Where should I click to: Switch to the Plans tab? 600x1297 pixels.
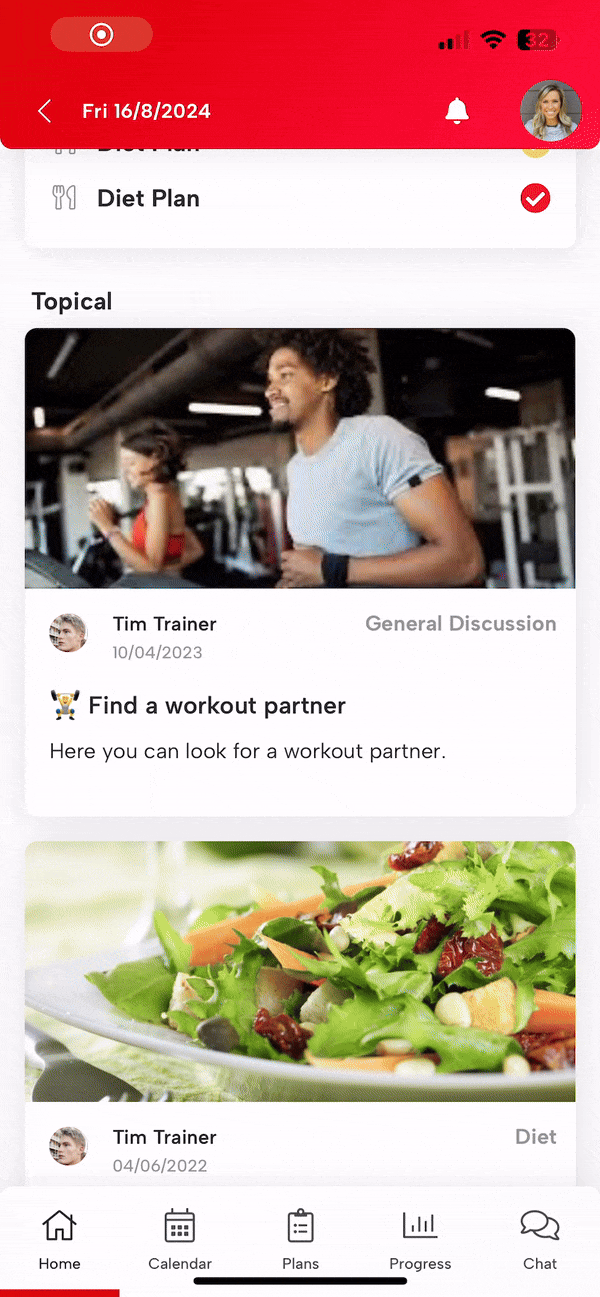point(300,1240)
